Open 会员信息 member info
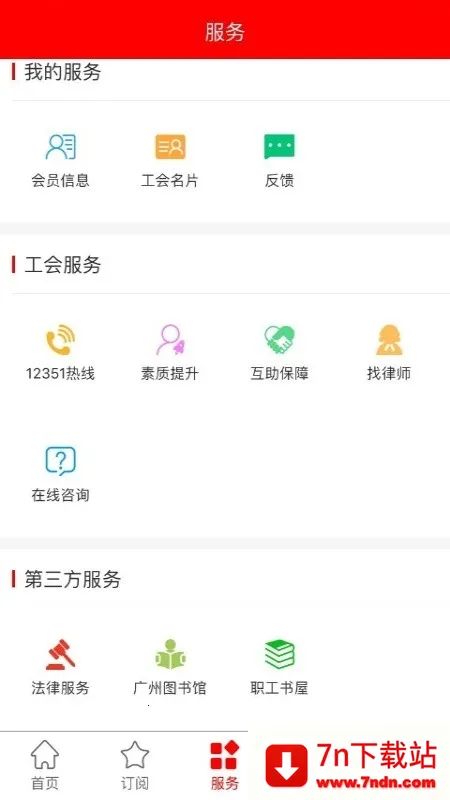The width and height of the screenshot is (450, 800). [x=60, y=160]
